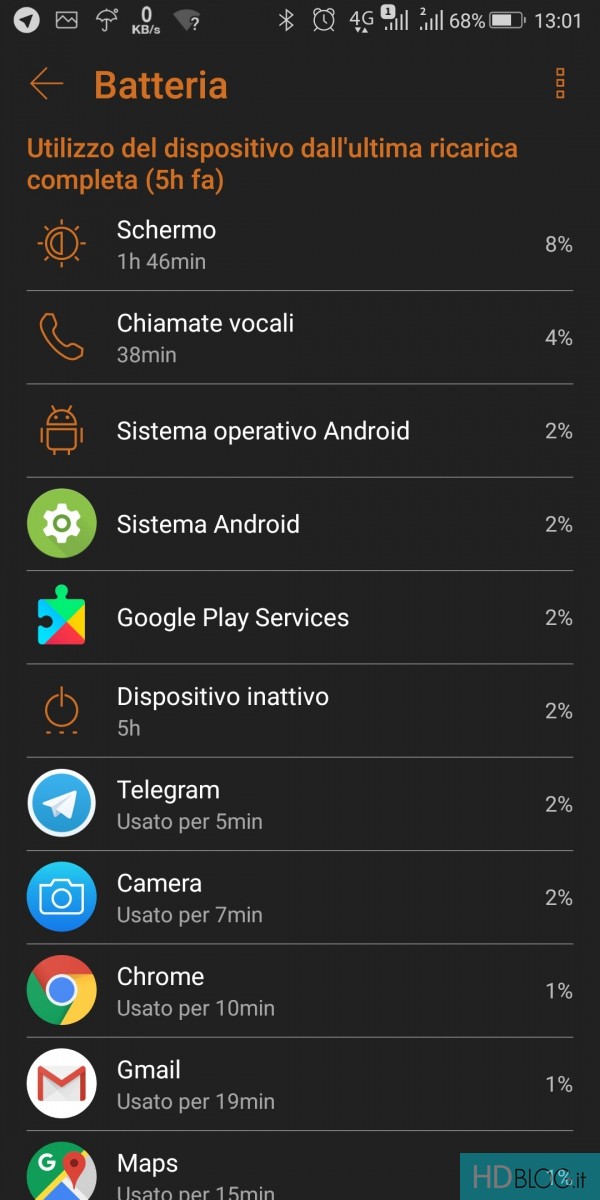Open Google Play Services battery details

[300, 618]
